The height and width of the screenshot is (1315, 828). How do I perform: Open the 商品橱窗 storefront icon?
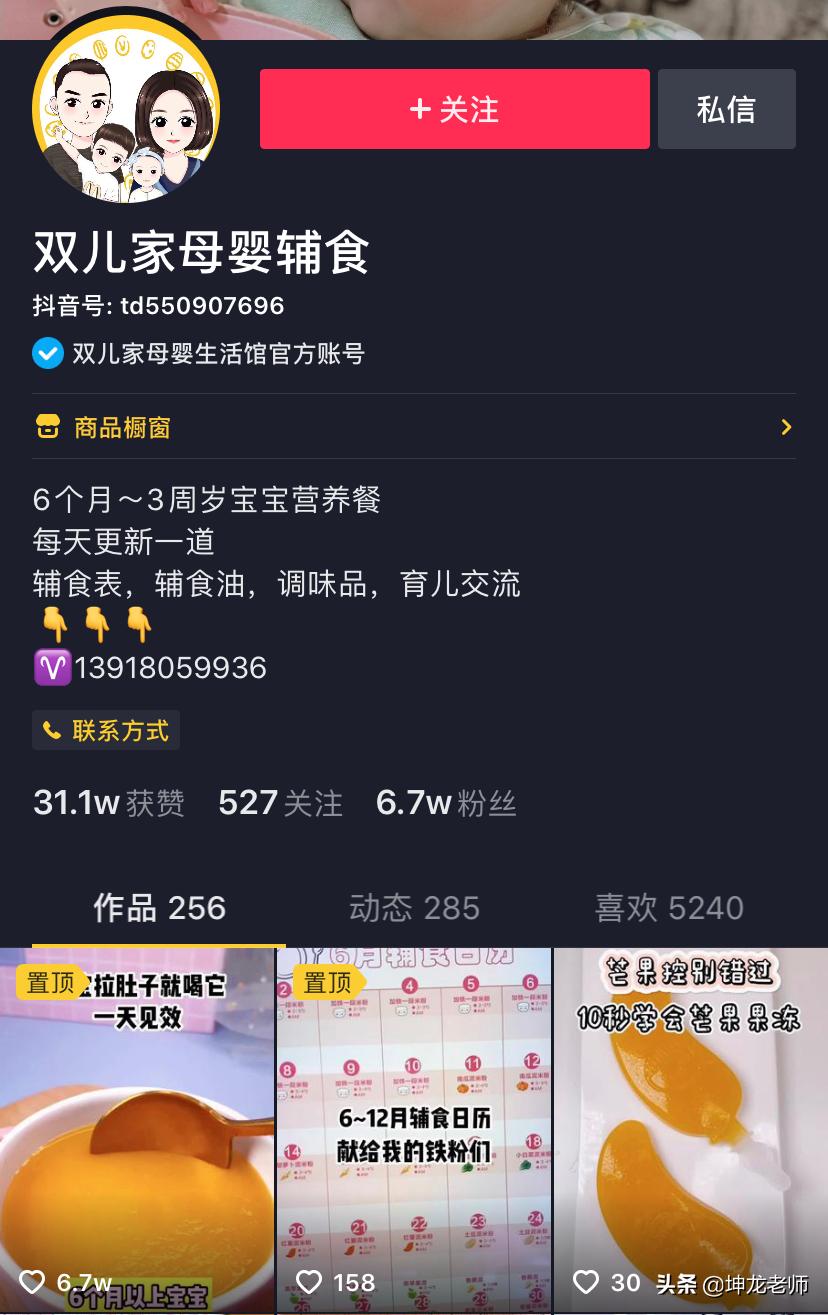coord(48,426)
